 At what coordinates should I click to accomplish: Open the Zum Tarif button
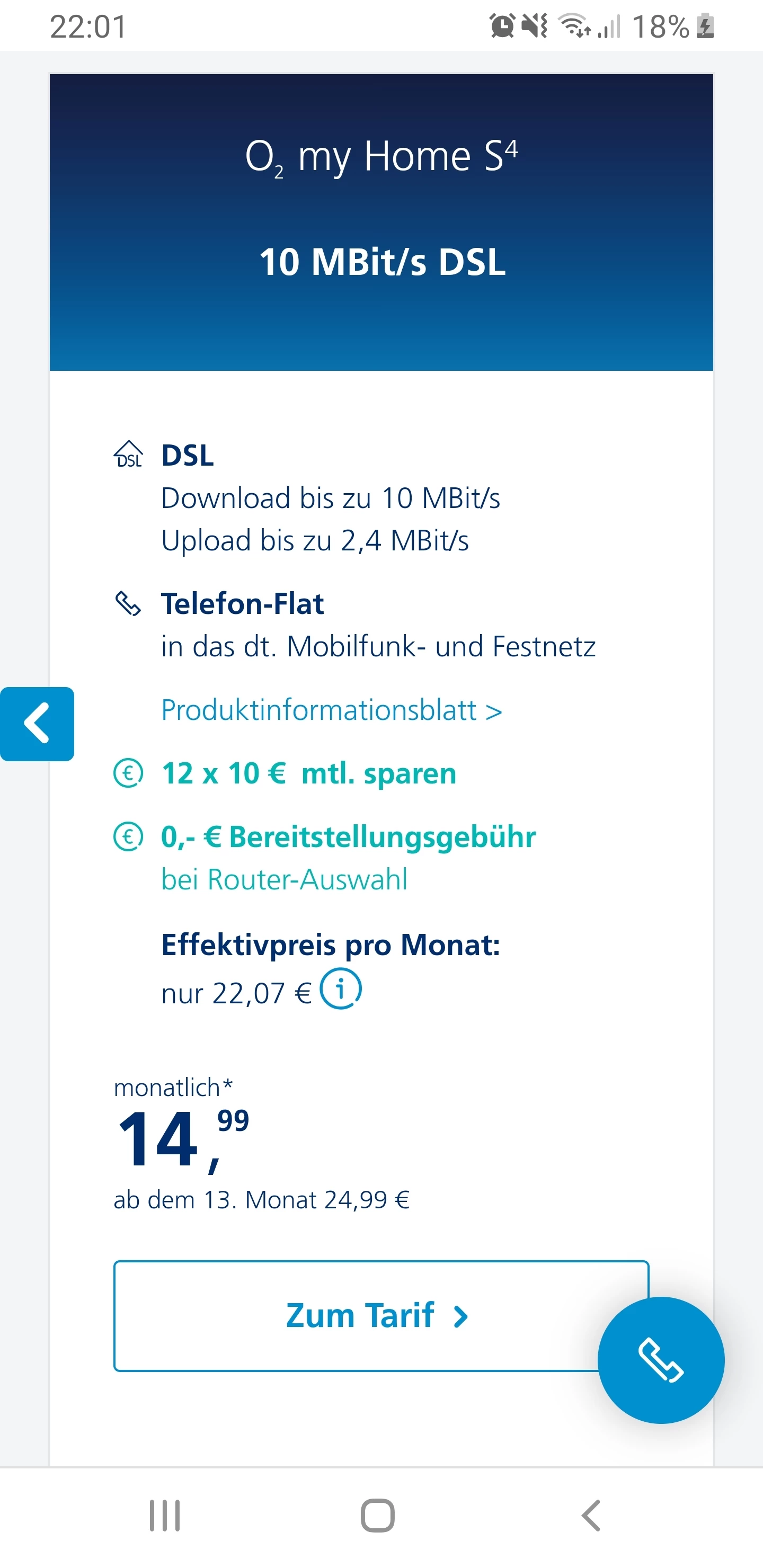point(381,1316)
